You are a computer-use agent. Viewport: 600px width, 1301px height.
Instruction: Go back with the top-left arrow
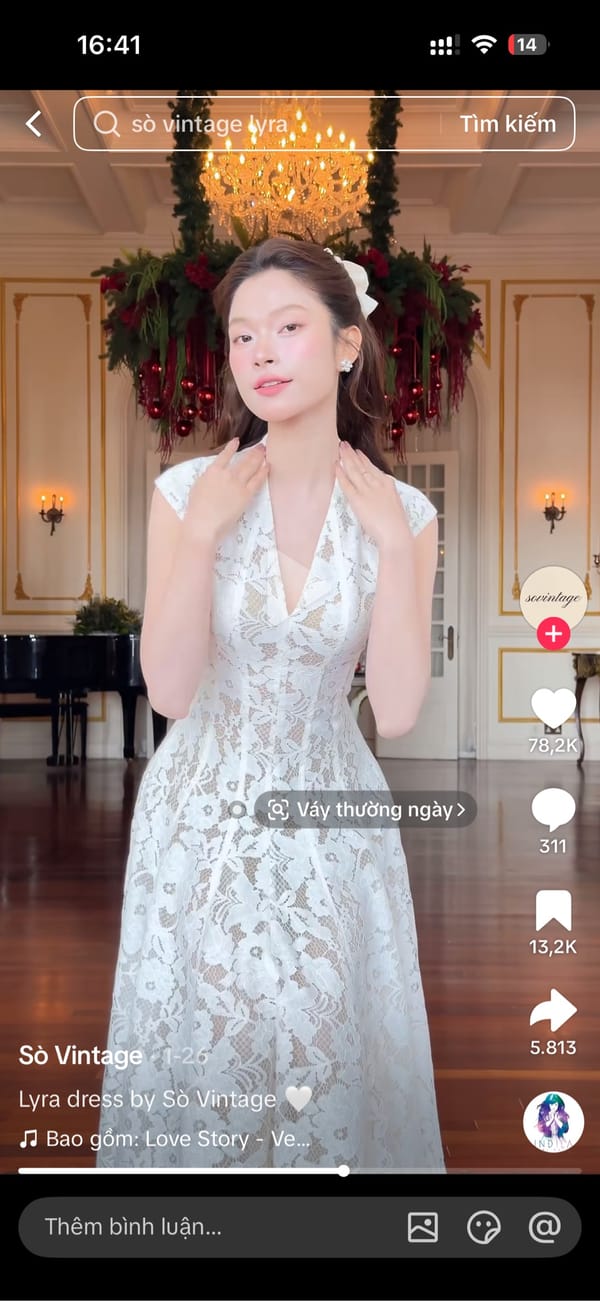click(x=33, y=124)
